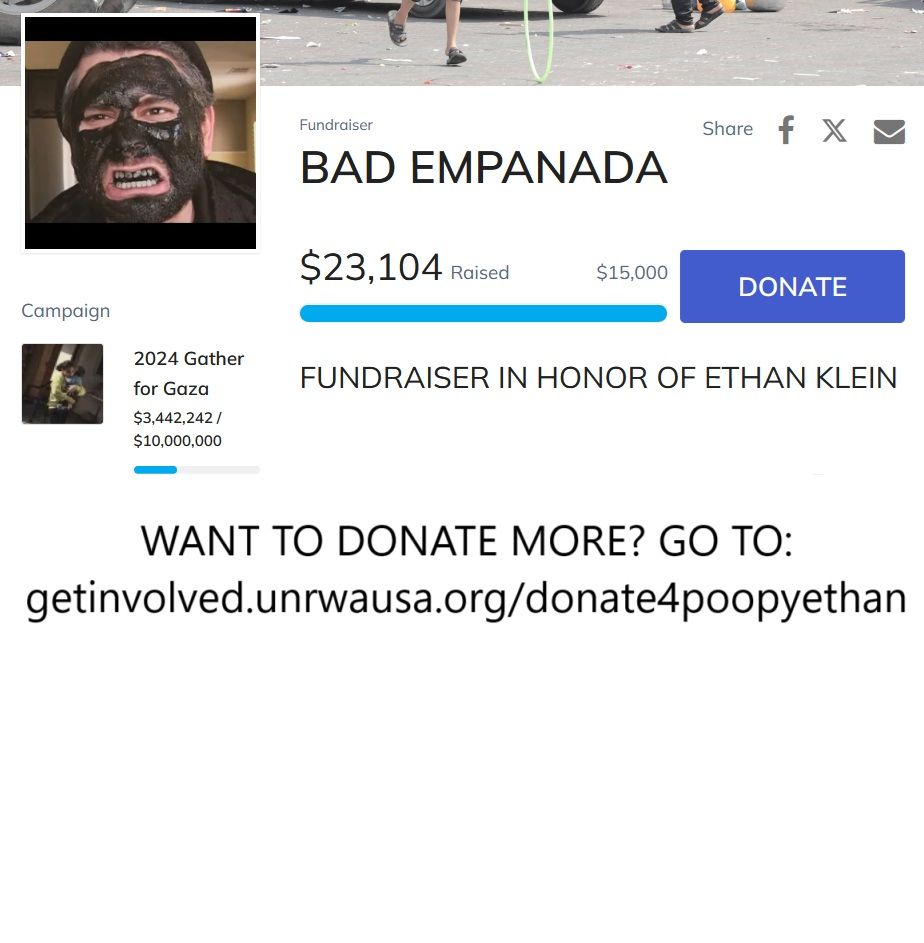The width and height of the screenshot is (924, 943).
Task: Click the Share label next to social icons
Action: [727, 129]
